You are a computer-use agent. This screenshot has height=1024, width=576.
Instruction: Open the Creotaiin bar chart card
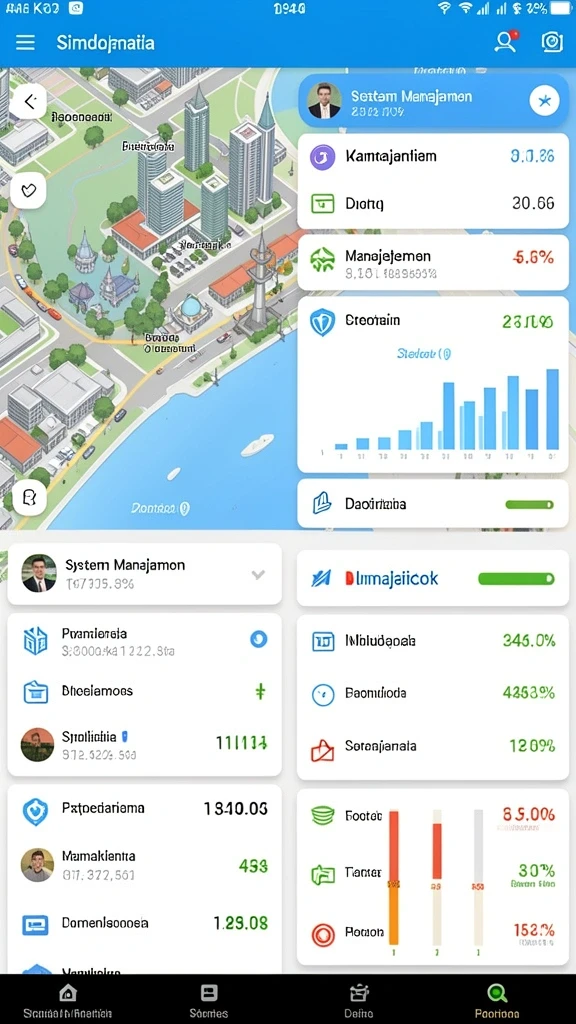tap(433, 385)
